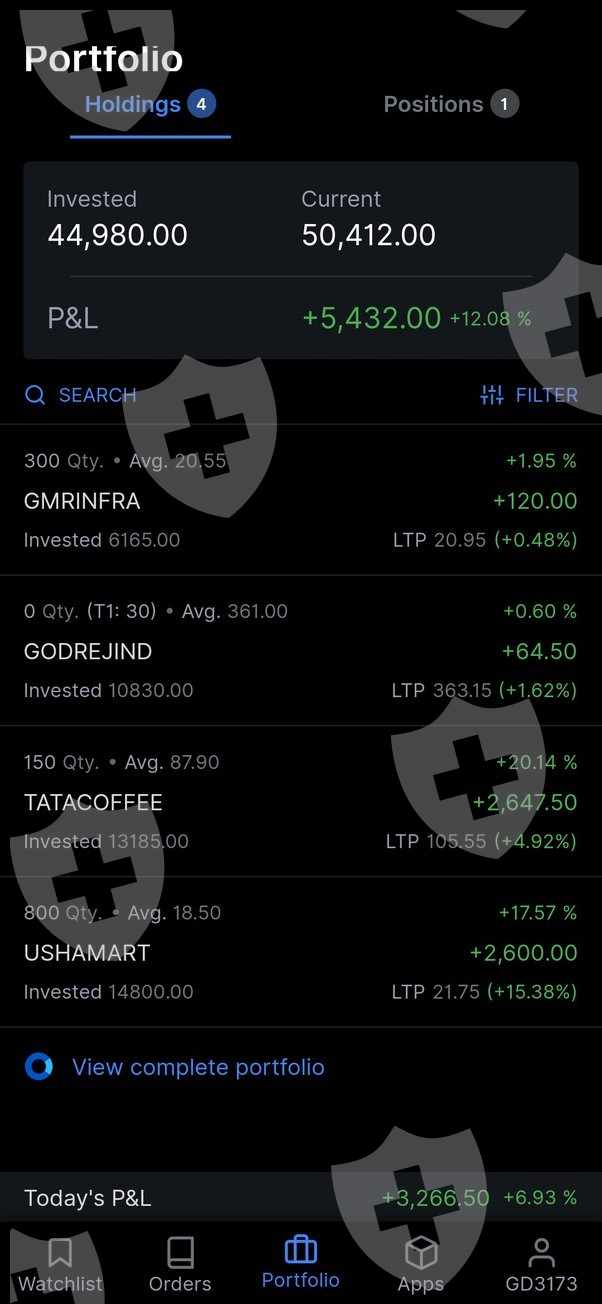
Task: Select the Holdings tab
Action: click(x=150, y=104)
